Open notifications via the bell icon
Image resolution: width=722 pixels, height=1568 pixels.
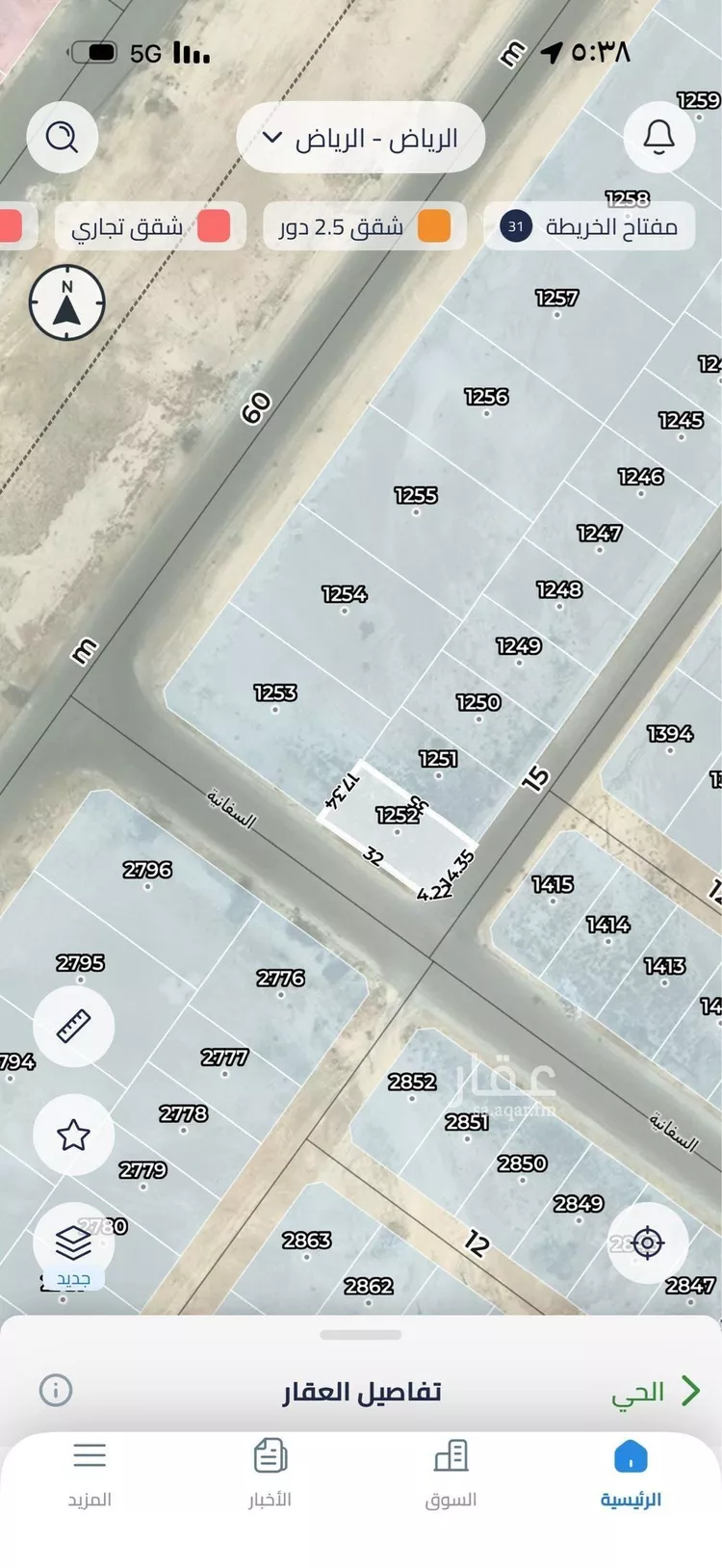[659, 138]
